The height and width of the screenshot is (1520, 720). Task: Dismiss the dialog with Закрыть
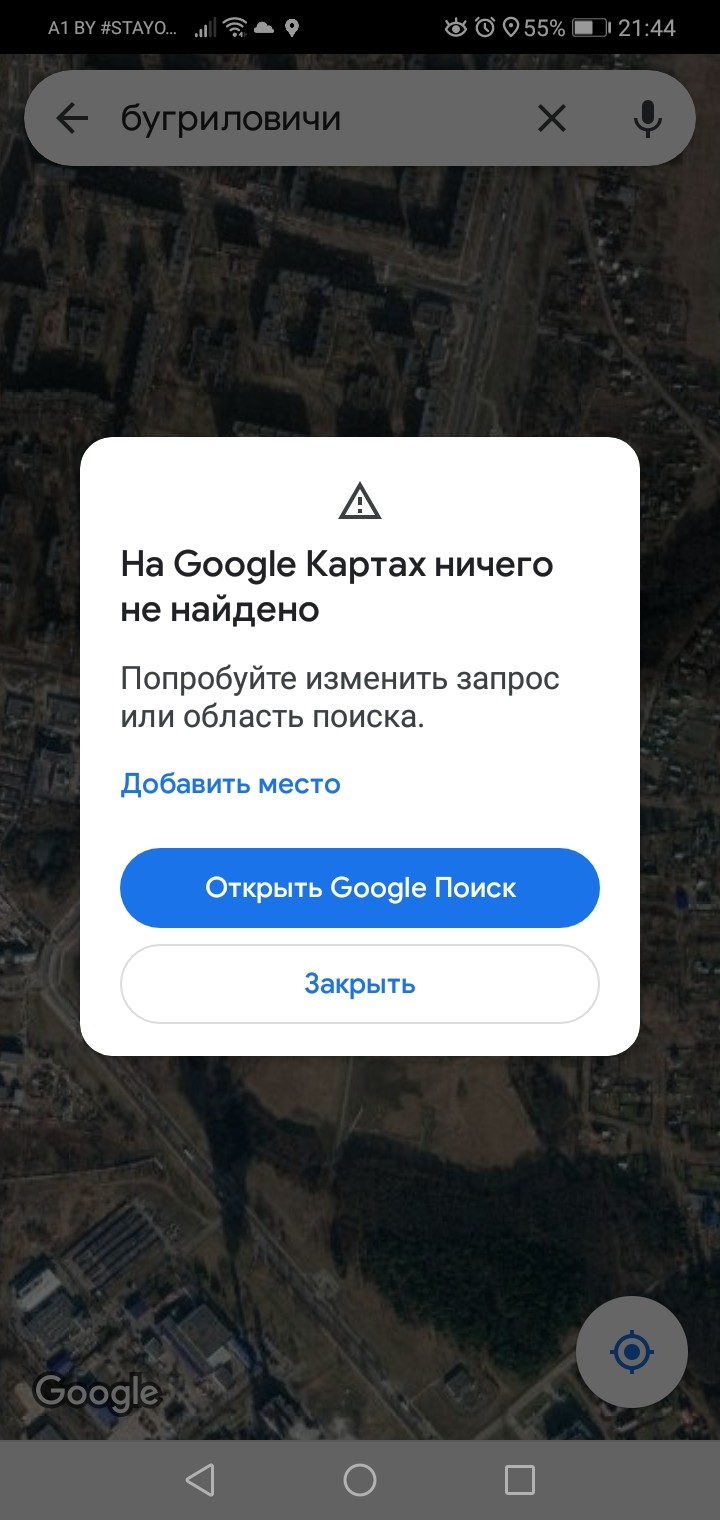[360, 984]
